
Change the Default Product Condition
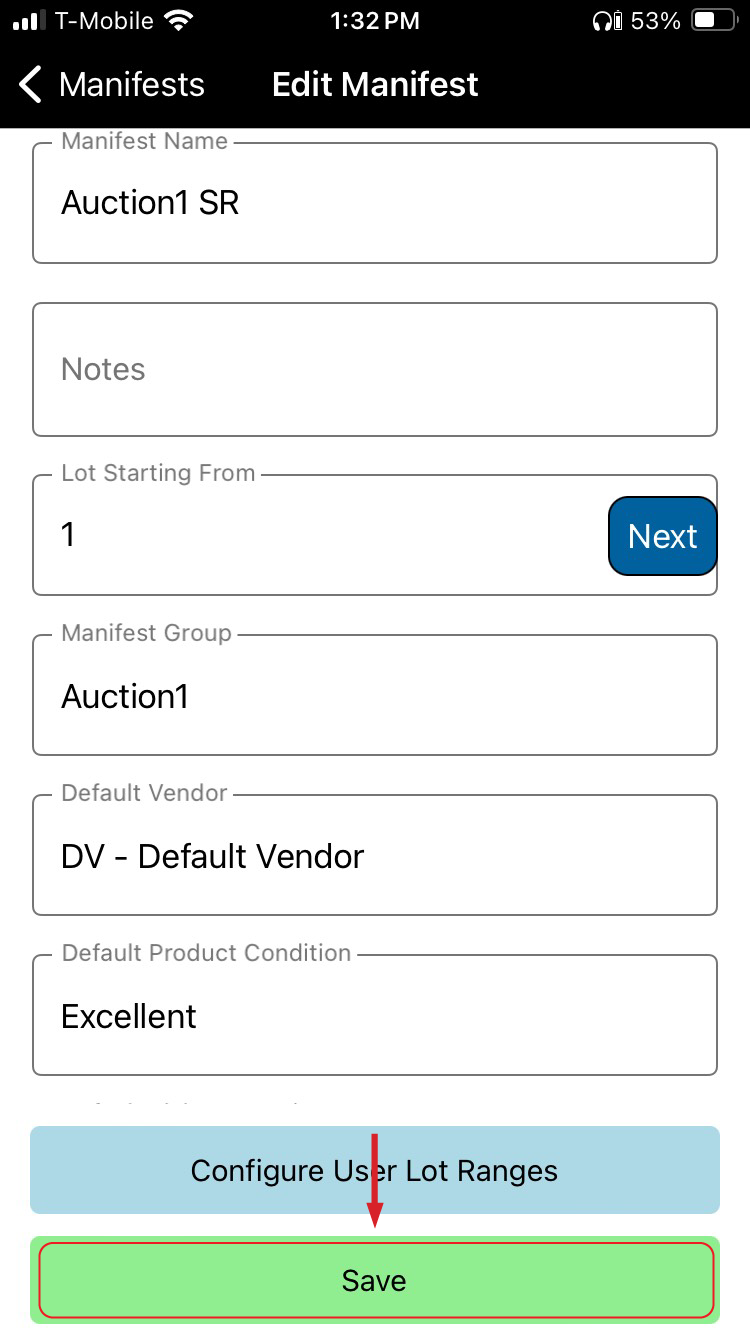(x=374, y=1016)
